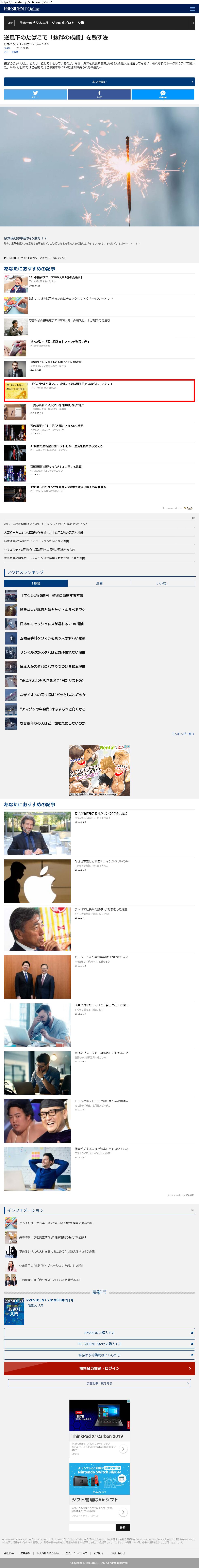This screenshot has width=199, height=1568.
Task: Open the hamburger menu in header
Action: (x=192, y=9)
